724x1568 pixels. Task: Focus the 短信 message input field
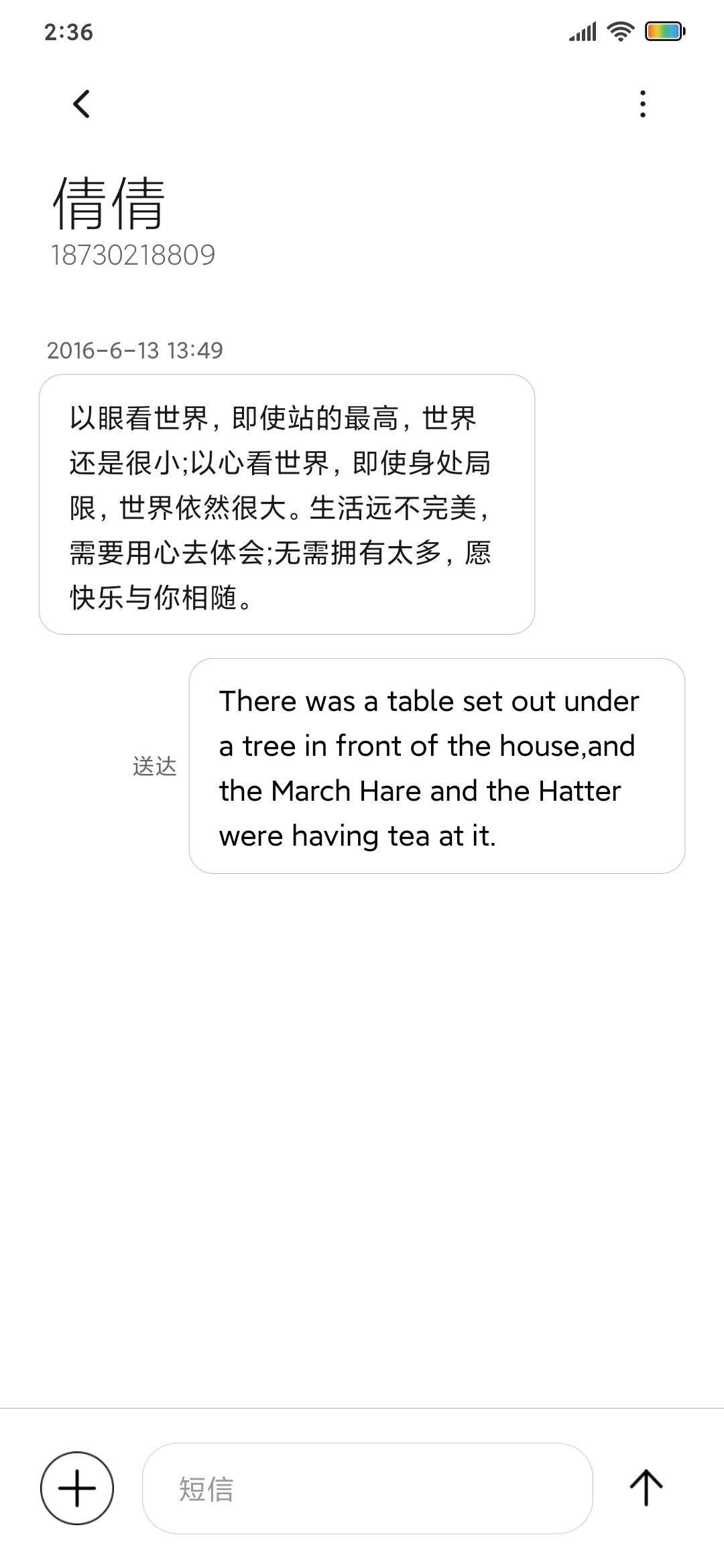pyautogui.click(x=367, y=1488)
